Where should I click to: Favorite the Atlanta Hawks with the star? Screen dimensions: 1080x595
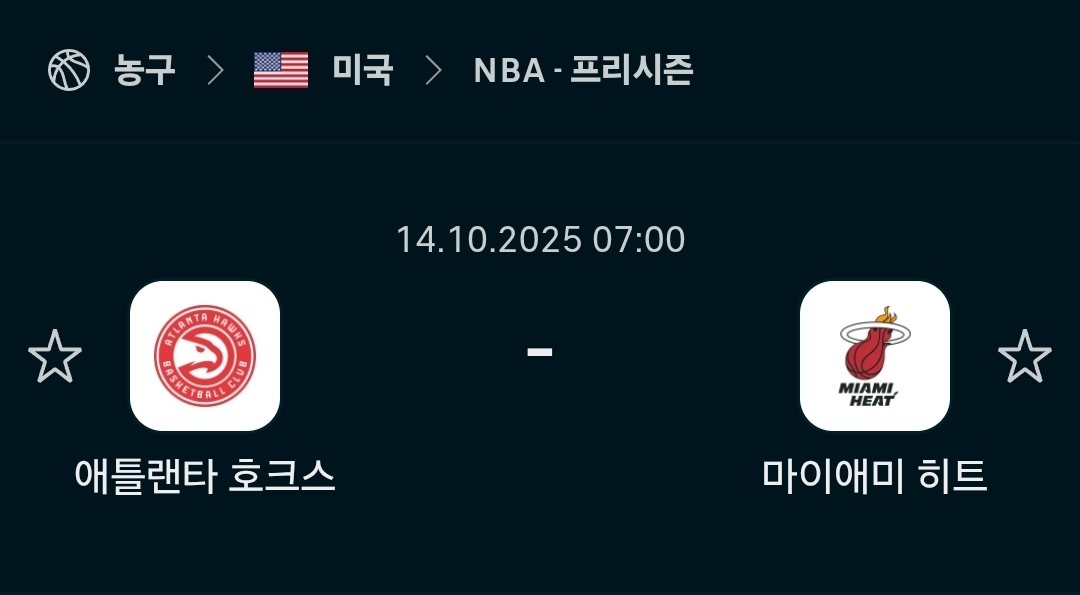[54, 356]
